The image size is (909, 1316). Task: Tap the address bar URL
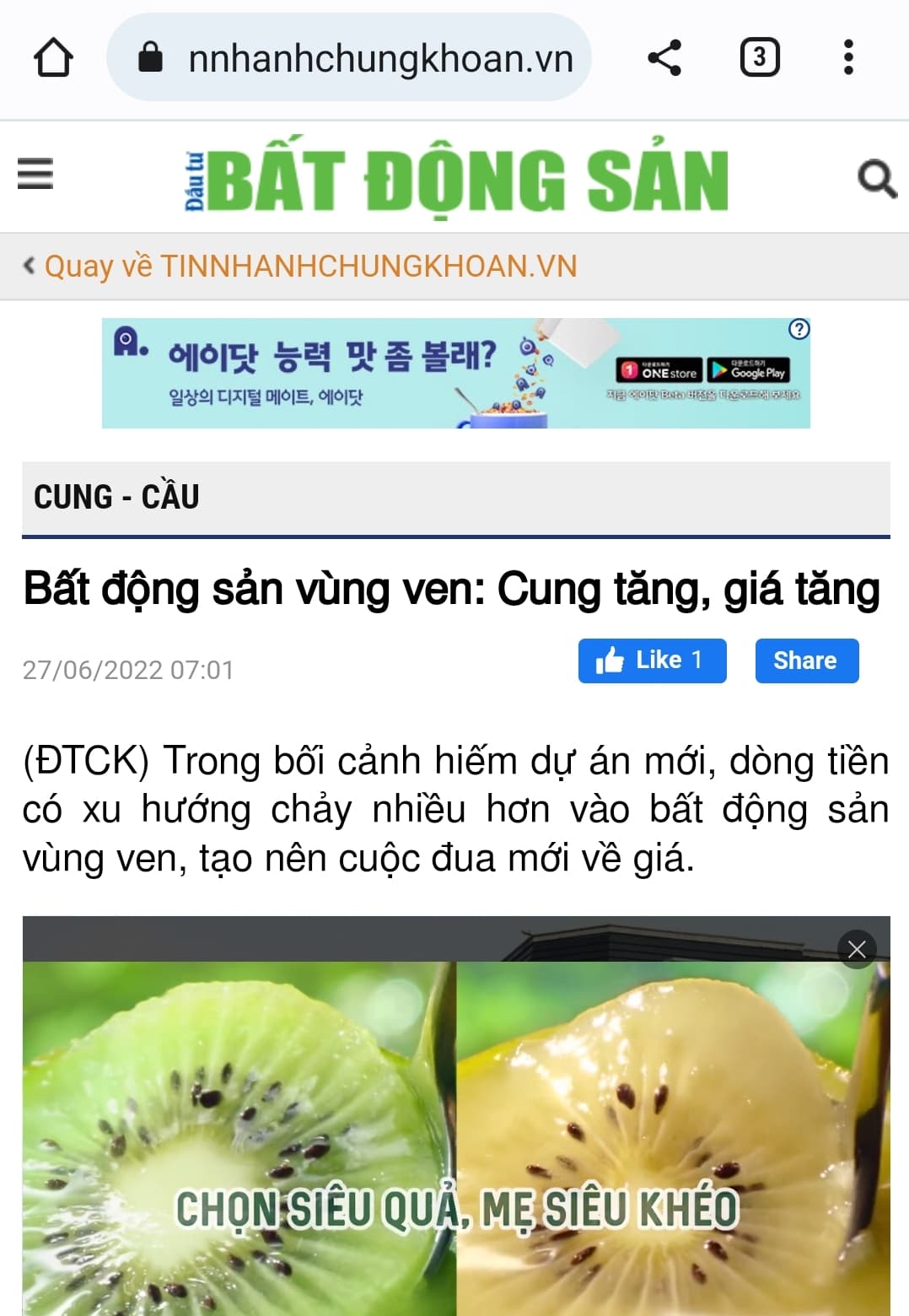(x=379, y=58)
